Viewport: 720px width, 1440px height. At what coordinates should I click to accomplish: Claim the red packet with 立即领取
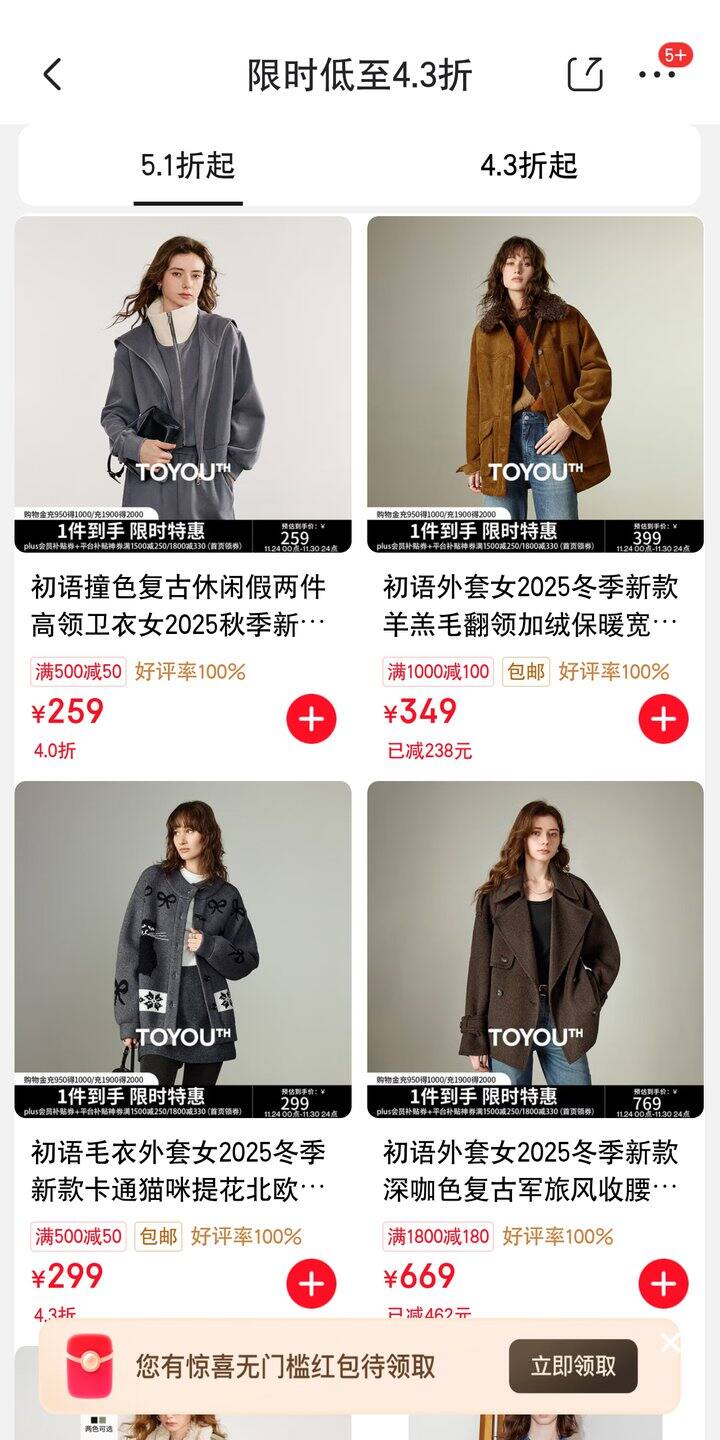click(573, 1366)
